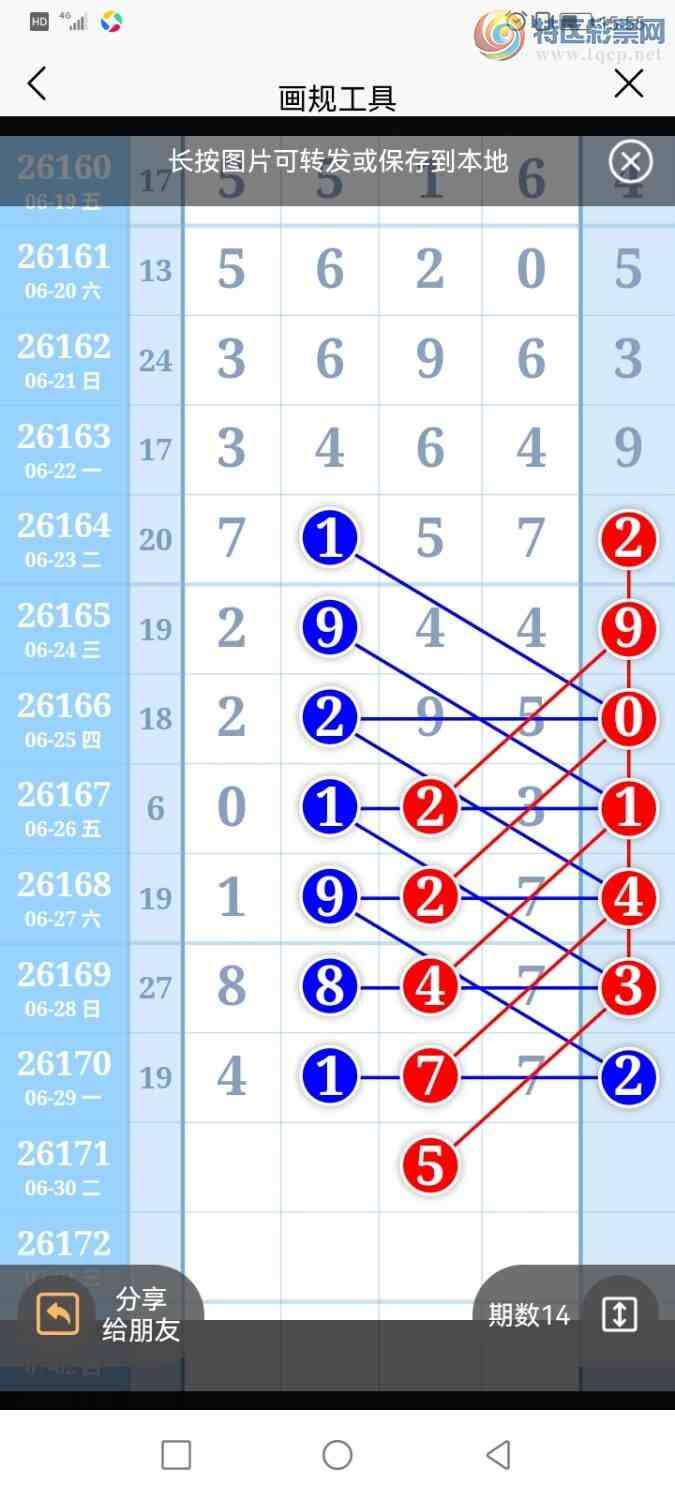The width and height of the screenshot is (675, 1500).
Task: Close the 画规工具 page with the X
Action: tap(629, 84)
